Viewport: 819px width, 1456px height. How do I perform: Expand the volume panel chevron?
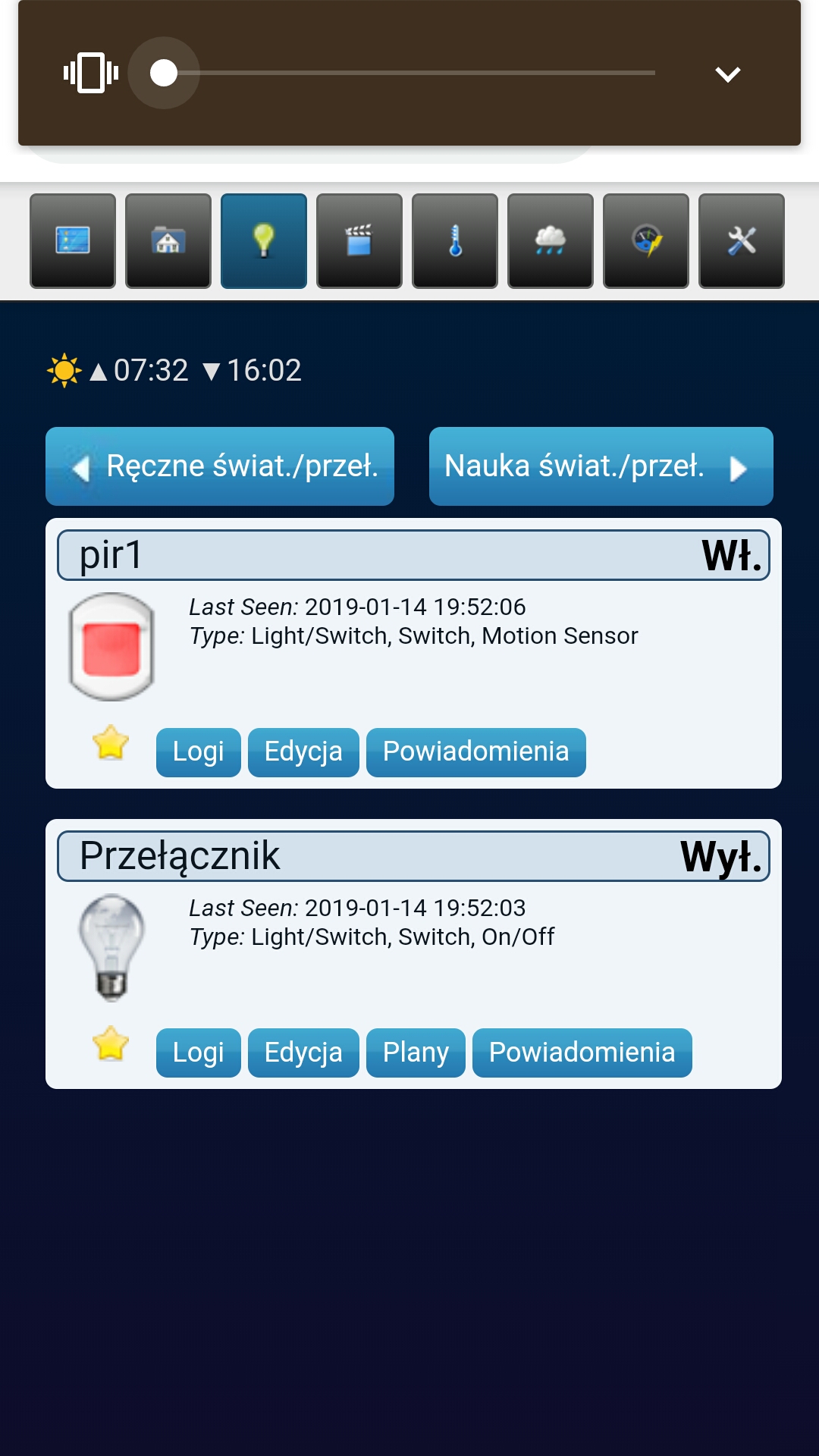(727, 74)
